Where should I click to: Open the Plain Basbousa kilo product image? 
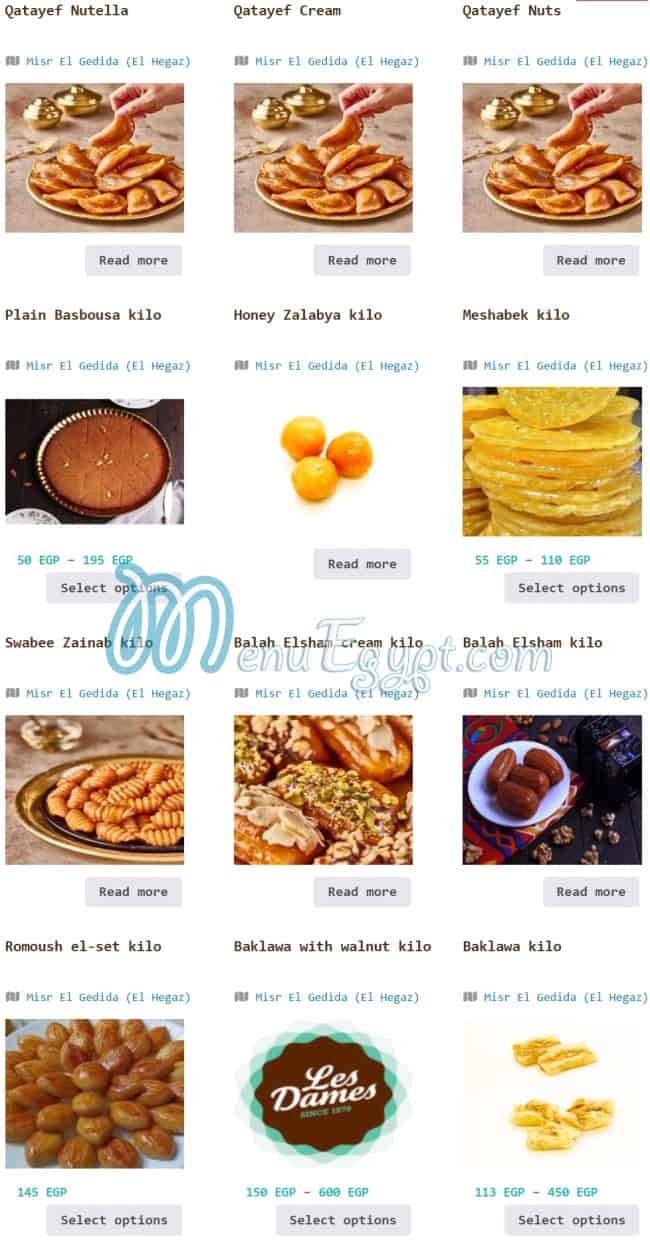coord(94,461)
